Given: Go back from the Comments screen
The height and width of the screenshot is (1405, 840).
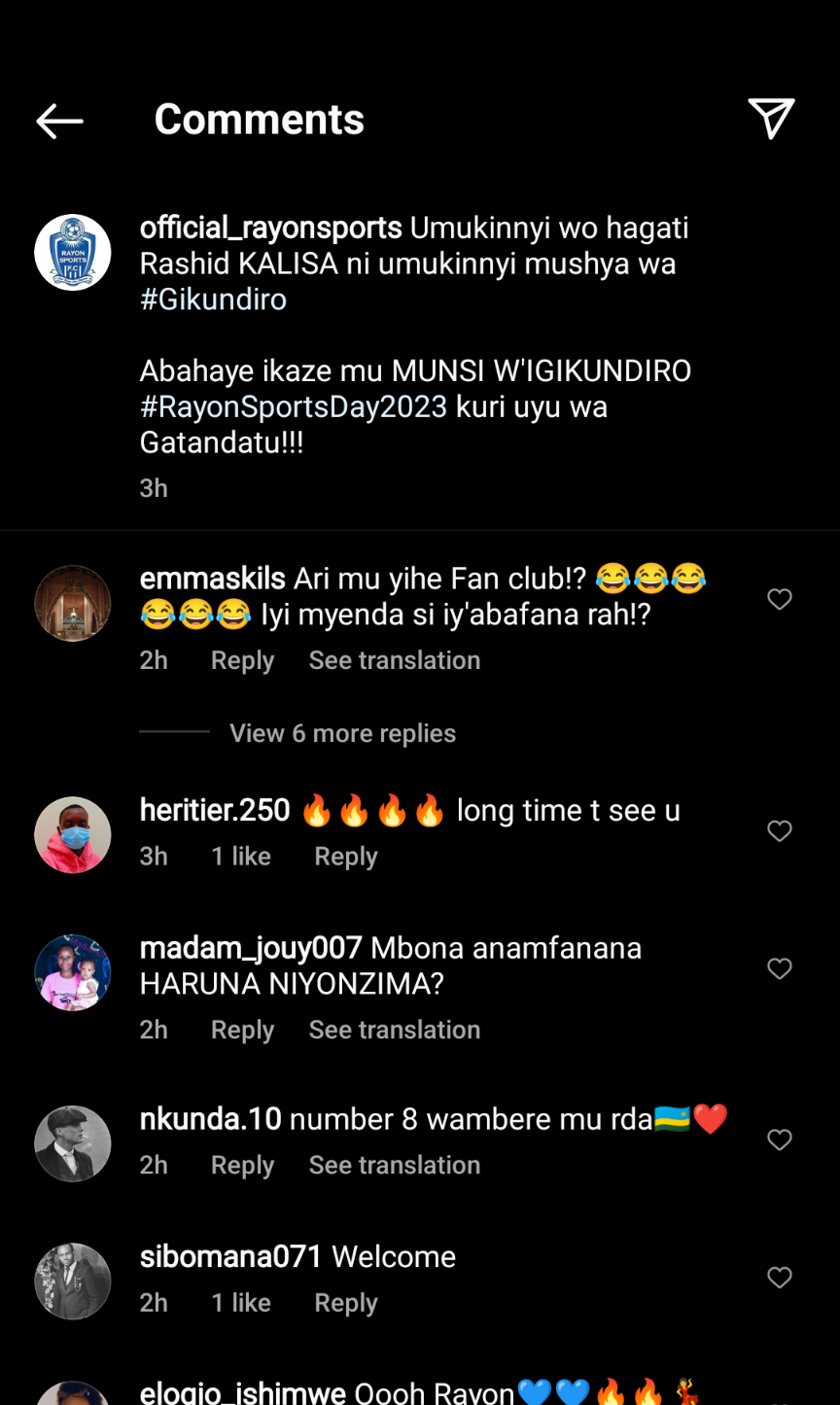Looking at the screenshot, I should (x=59, y=121).
